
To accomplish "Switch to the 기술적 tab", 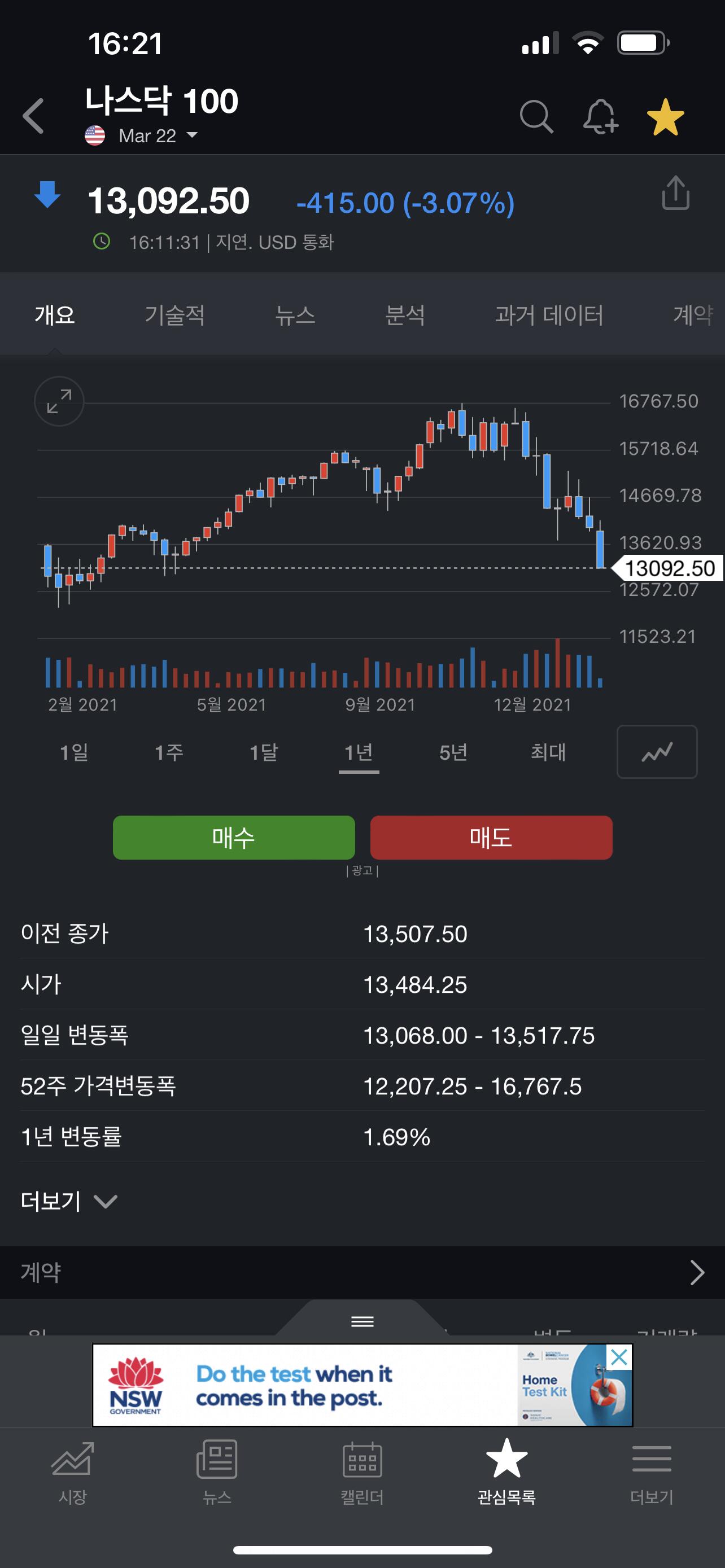I will tap(174, 315).
